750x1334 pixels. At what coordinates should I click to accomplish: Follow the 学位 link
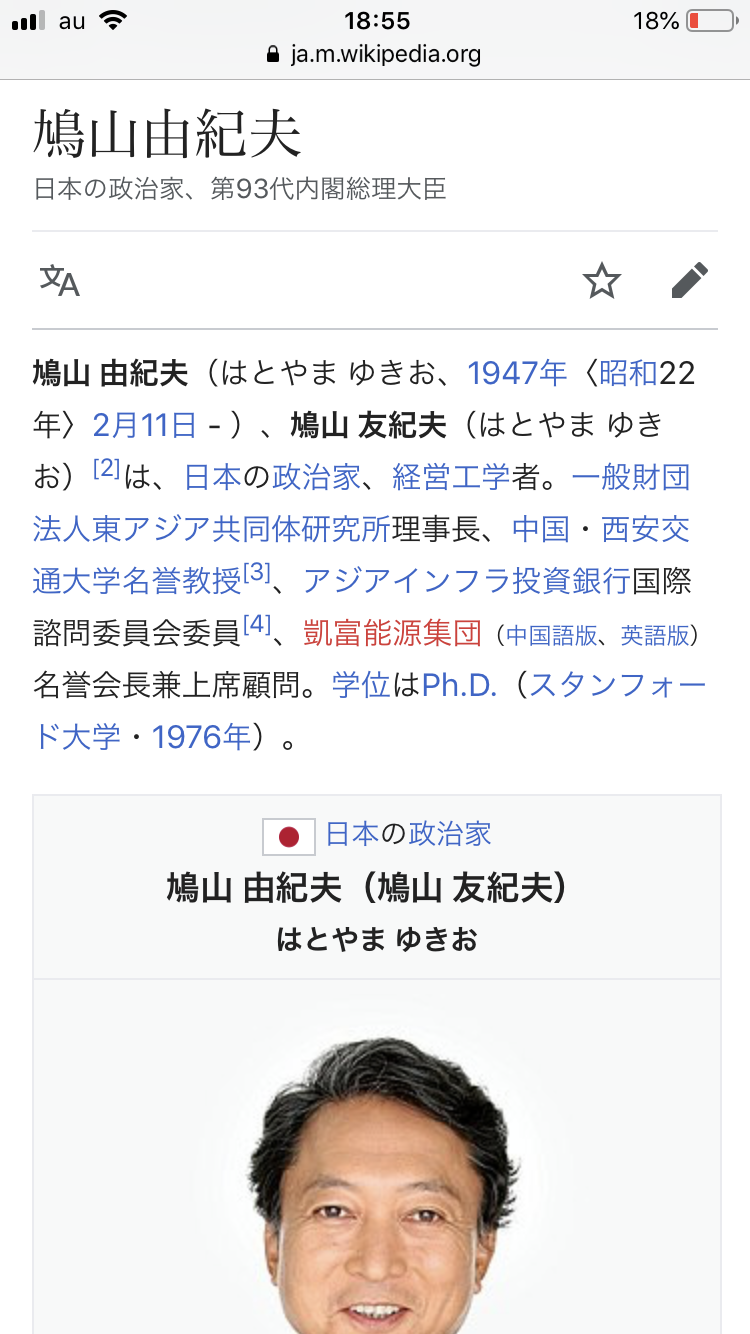(361, 685)
